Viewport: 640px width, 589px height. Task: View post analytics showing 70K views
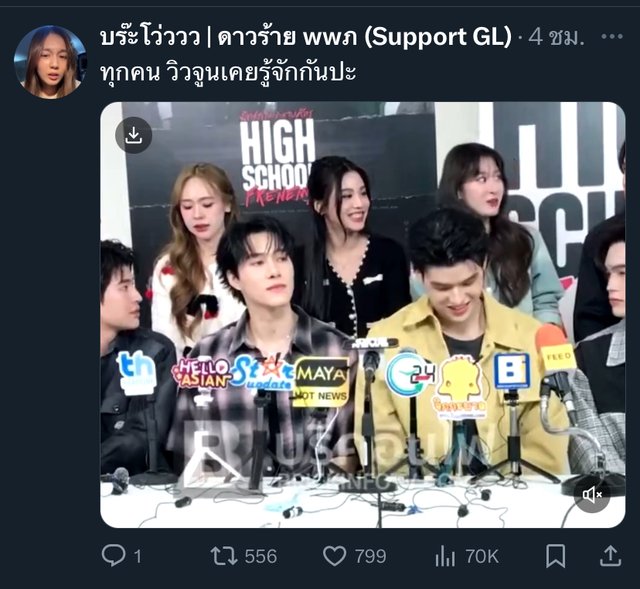446,556
